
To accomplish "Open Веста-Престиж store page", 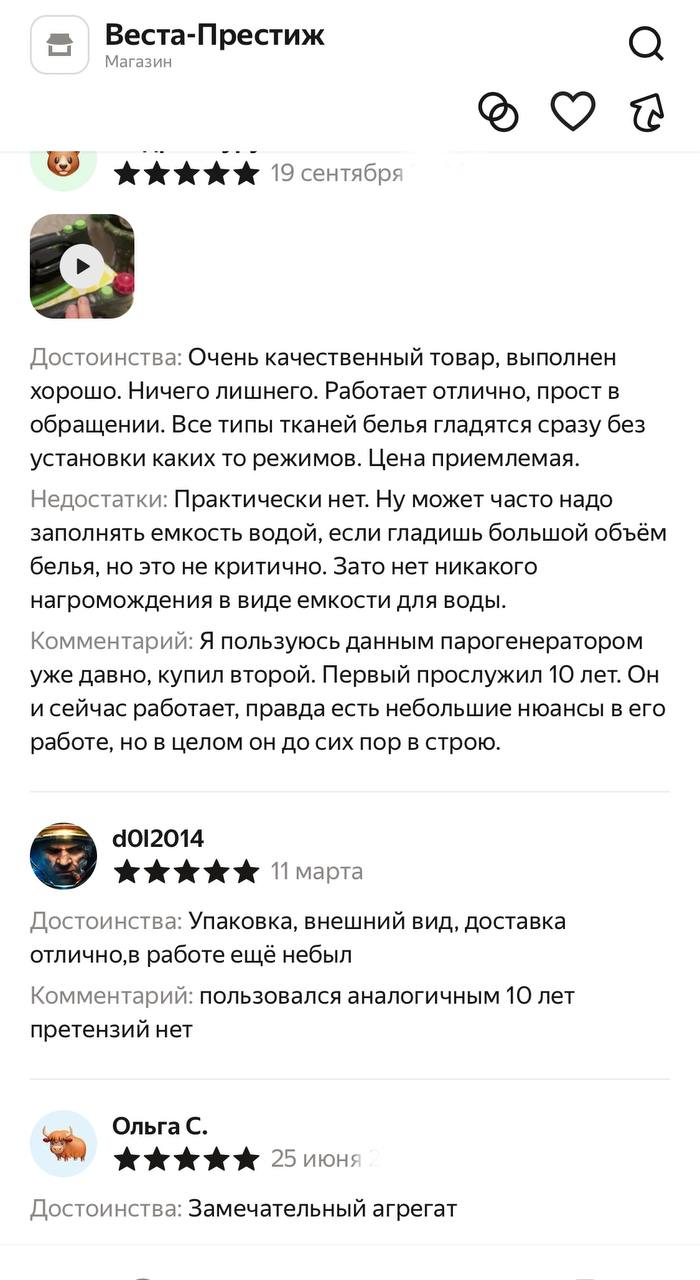I will point(214,36).
